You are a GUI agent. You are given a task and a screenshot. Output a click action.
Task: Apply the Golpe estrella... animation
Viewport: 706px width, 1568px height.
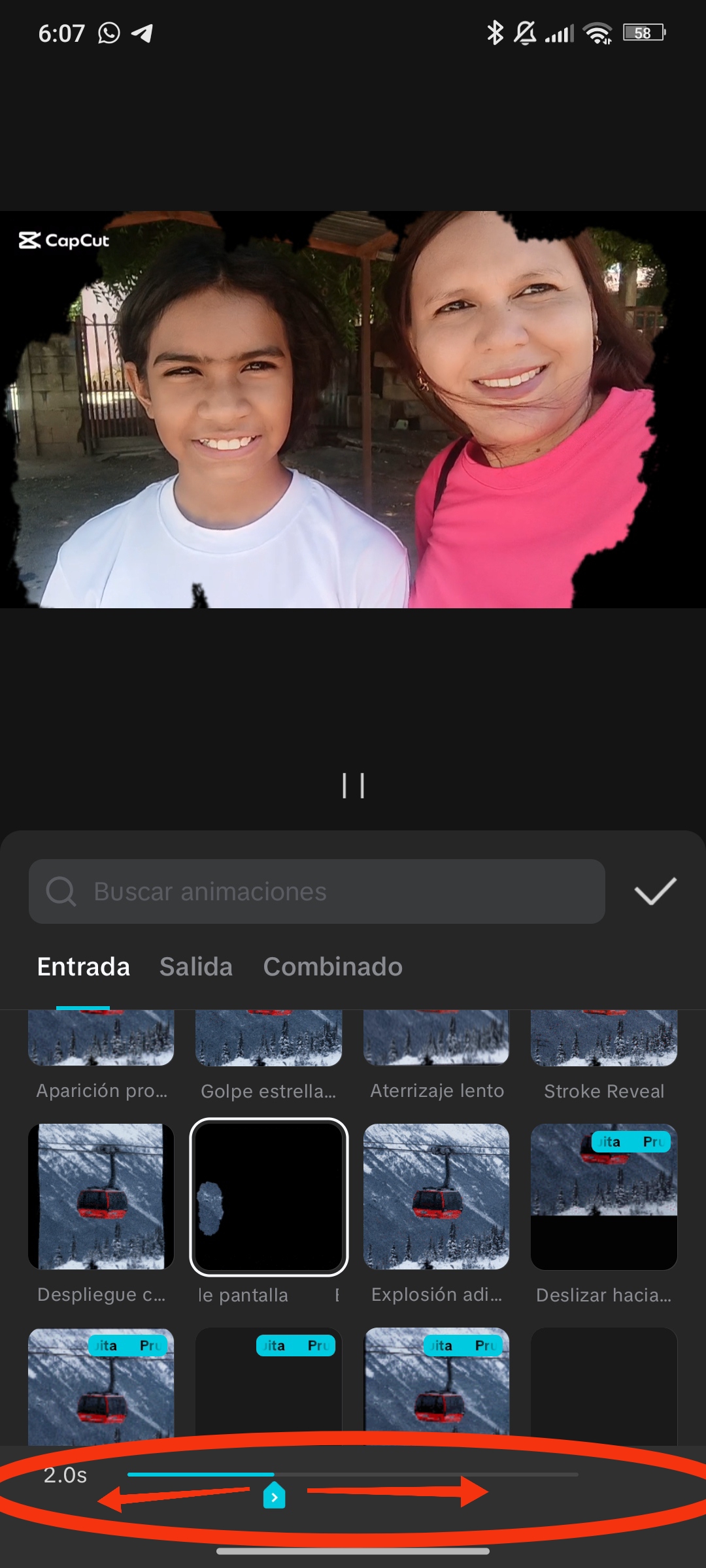(269, 1040)
